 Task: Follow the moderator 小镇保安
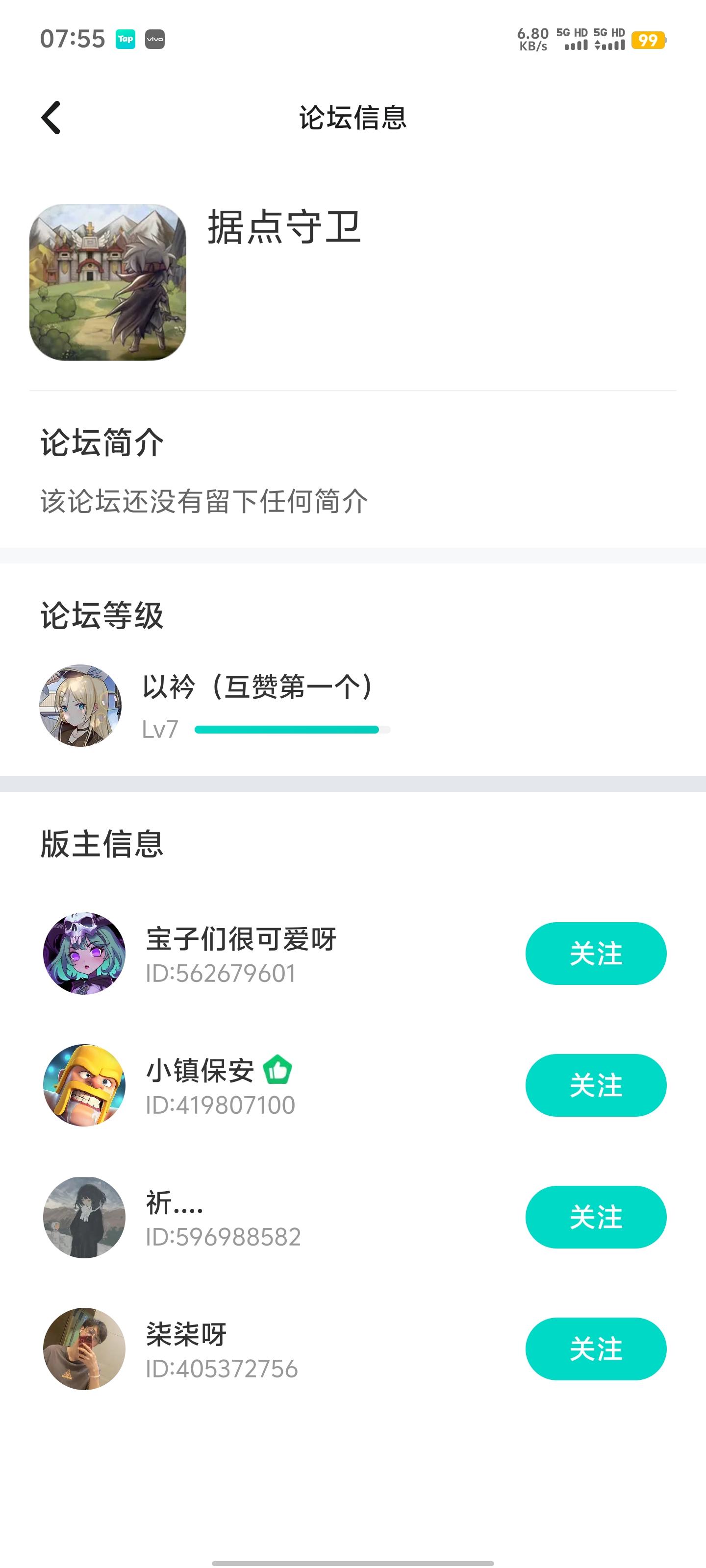click(595, 1085)
